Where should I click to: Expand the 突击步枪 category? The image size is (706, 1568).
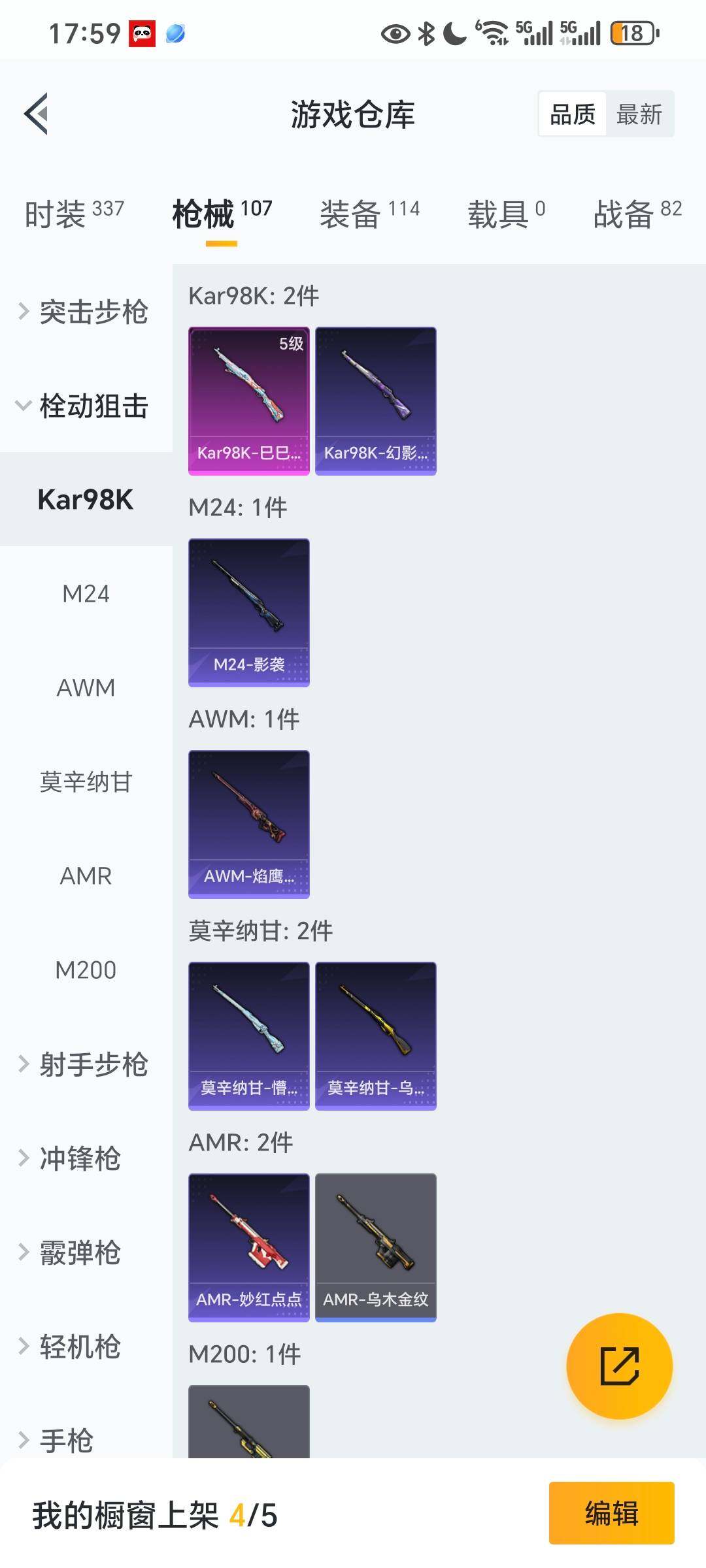[86, 312]
